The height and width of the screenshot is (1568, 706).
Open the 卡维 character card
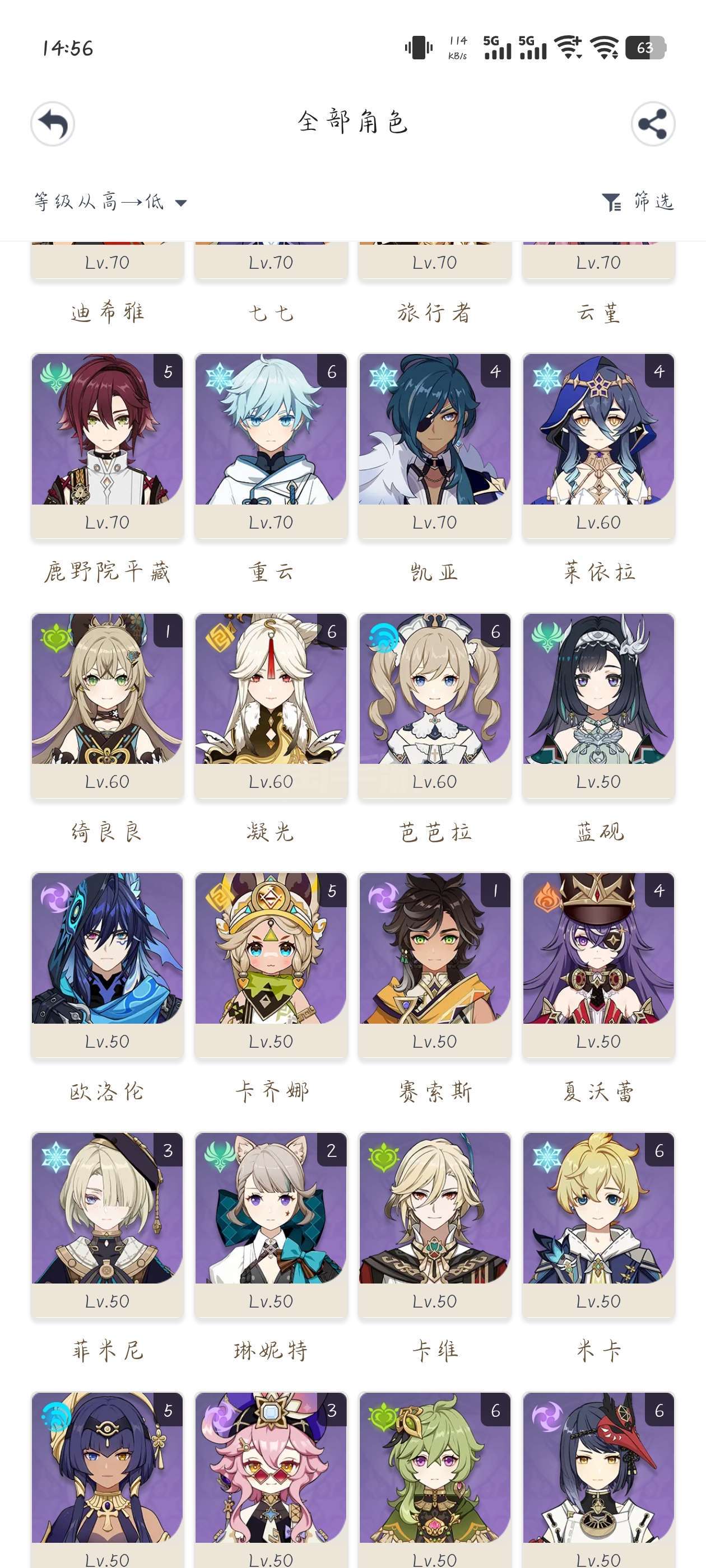pyautogui.click(x=435, y=1226)
